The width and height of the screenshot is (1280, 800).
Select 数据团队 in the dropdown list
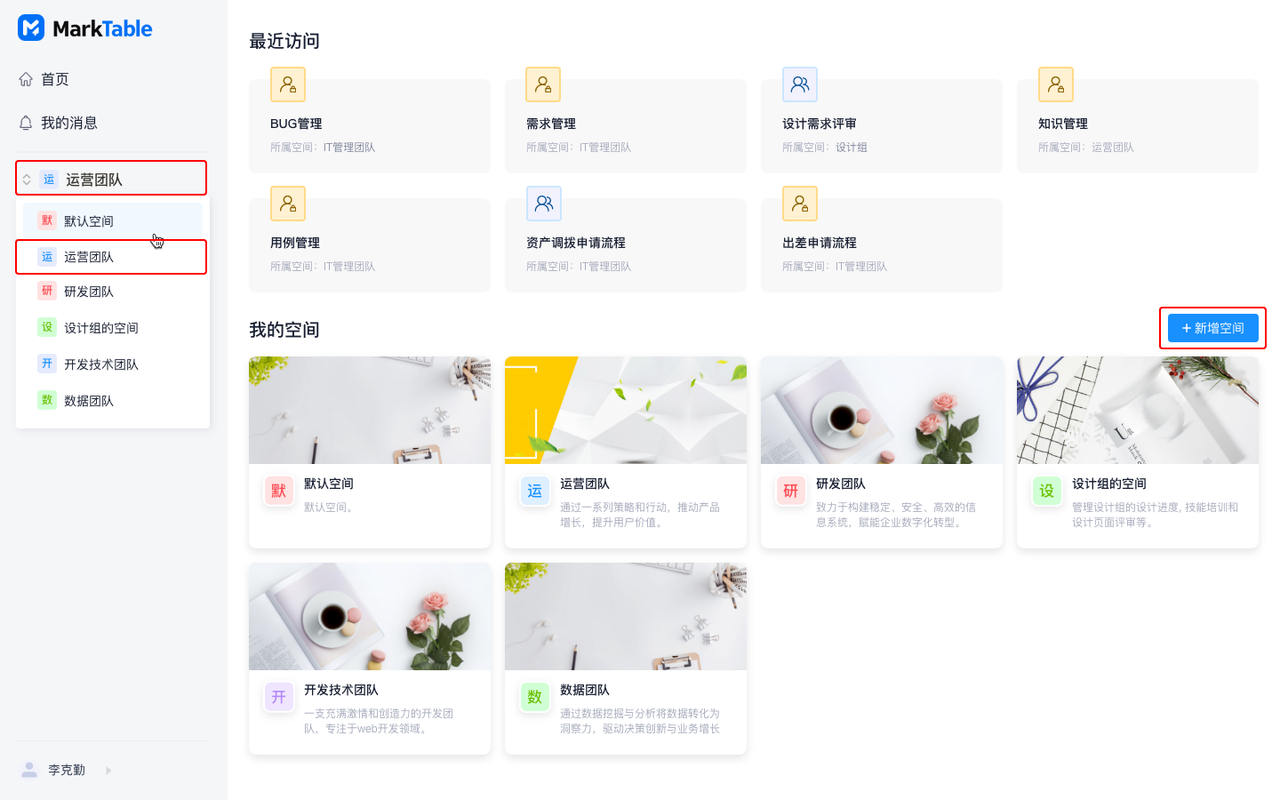[89, 400]
